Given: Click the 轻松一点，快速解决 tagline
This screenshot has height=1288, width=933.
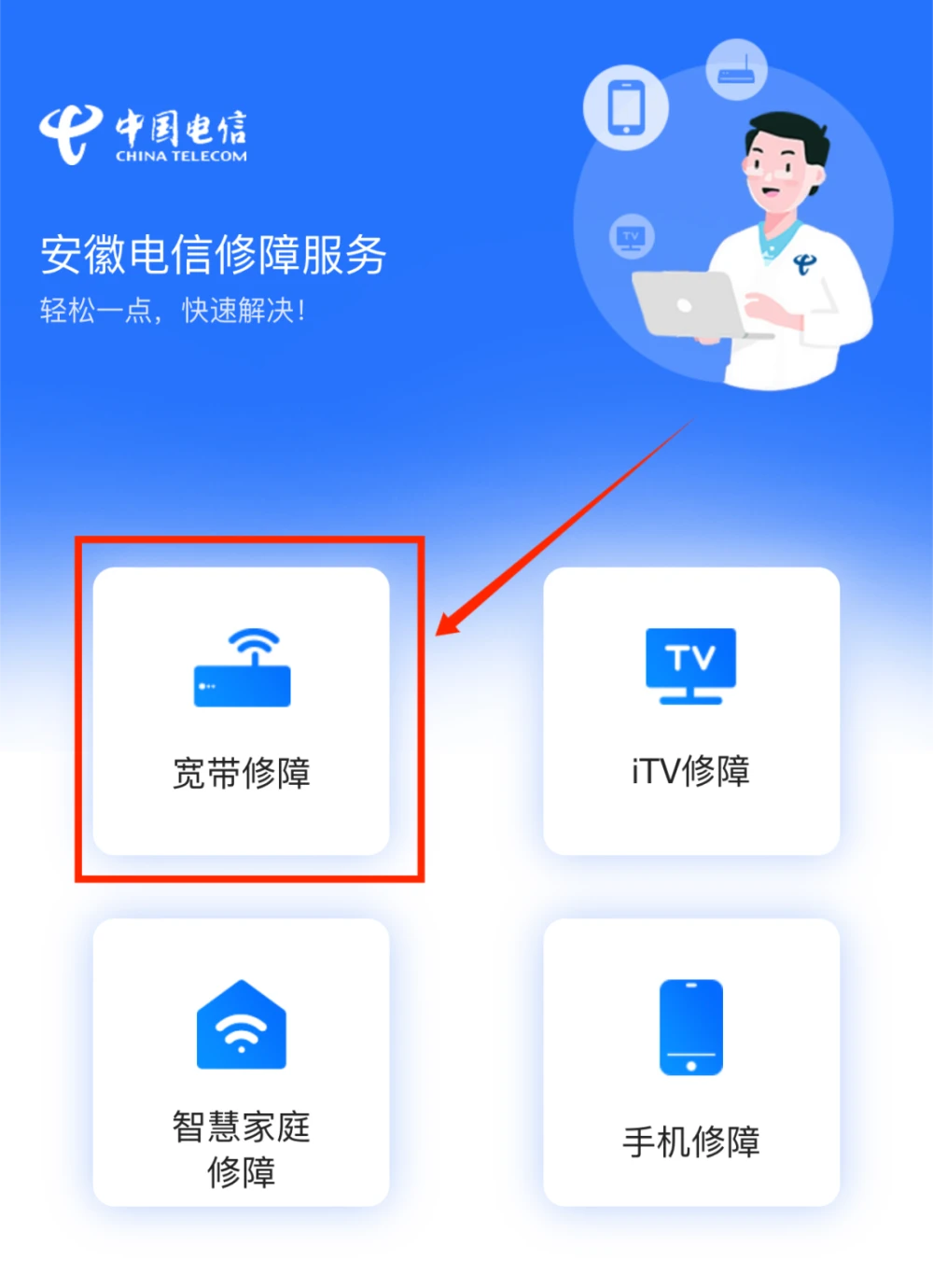Looking at the screenshot, I should coord(174,309).
